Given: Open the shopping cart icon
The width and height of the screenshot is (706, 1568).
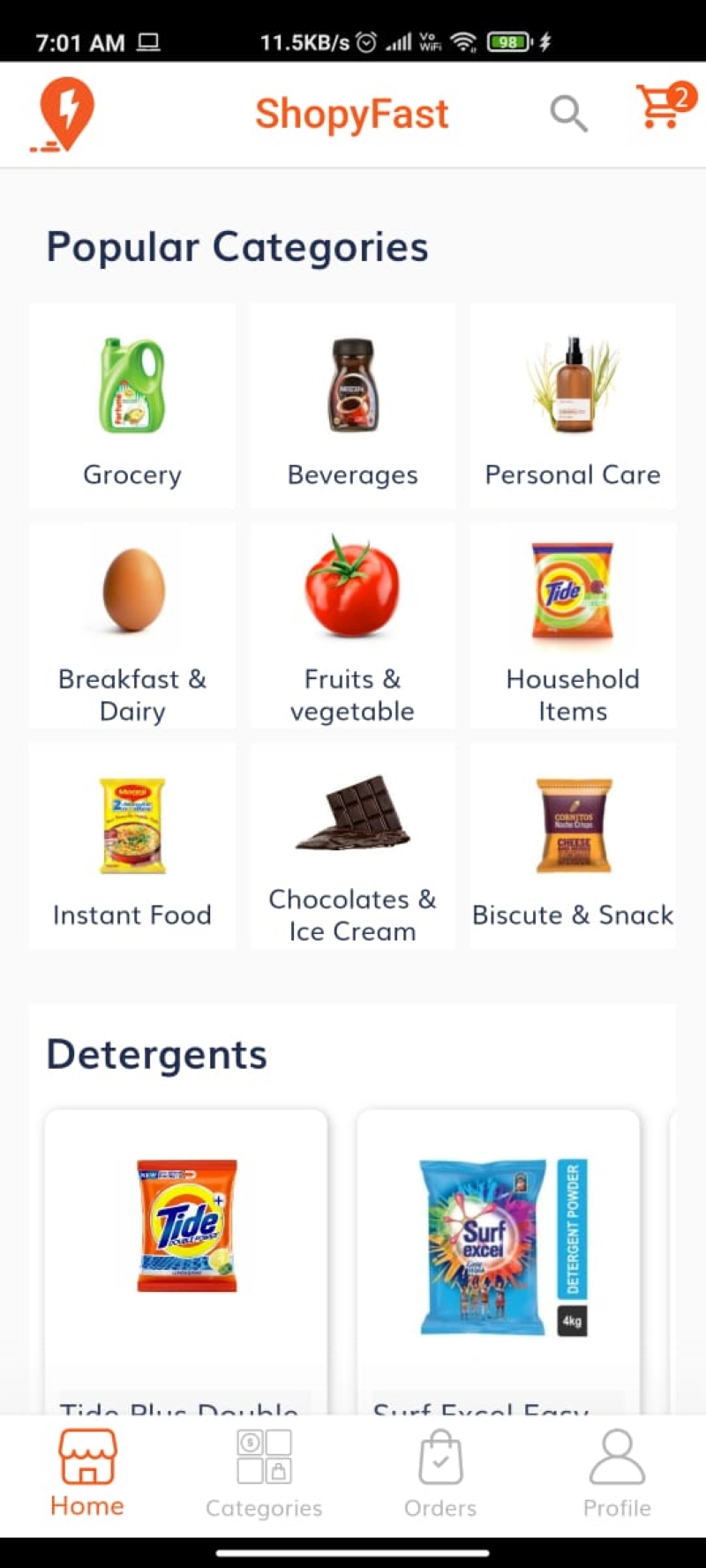Looking at the screenshot, I should [657, 115].
